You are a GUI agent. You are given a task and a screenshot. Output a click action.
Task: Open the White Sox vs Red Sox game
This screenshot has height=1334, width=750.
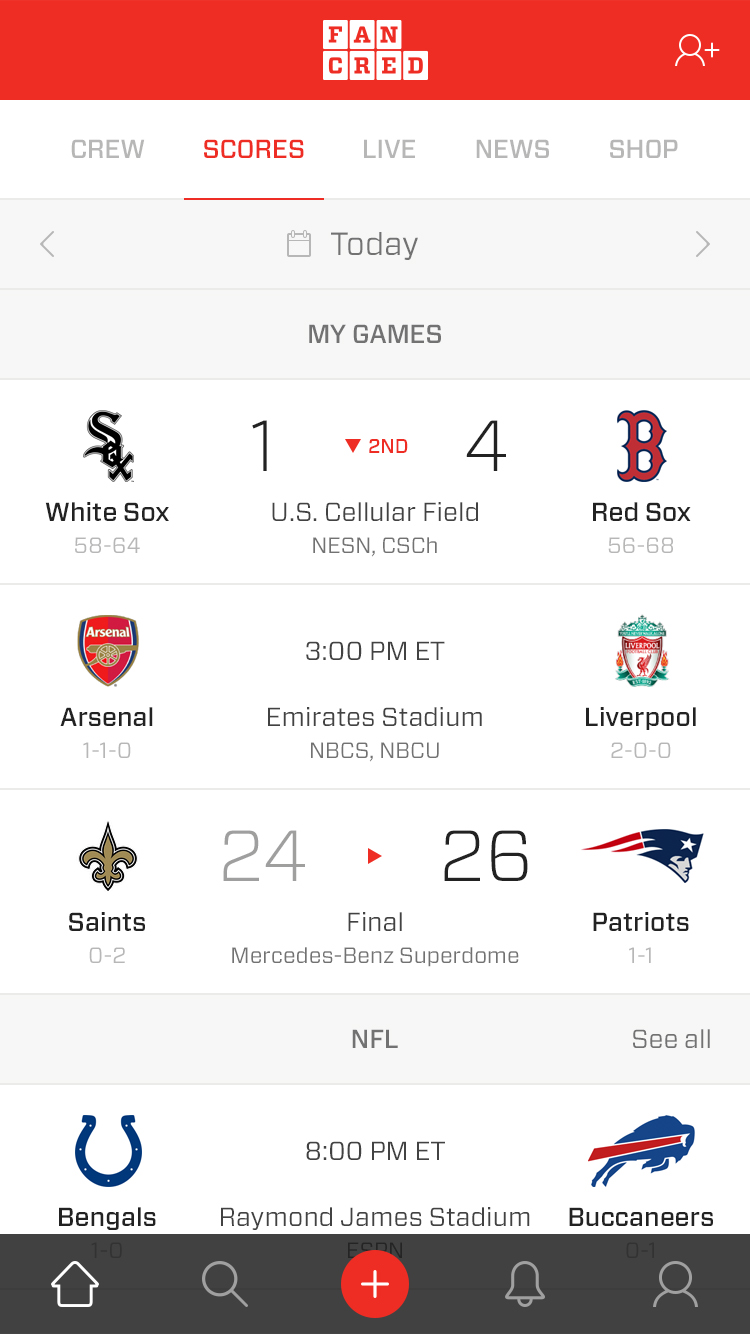pyautogui.click(x=375, y=482)
